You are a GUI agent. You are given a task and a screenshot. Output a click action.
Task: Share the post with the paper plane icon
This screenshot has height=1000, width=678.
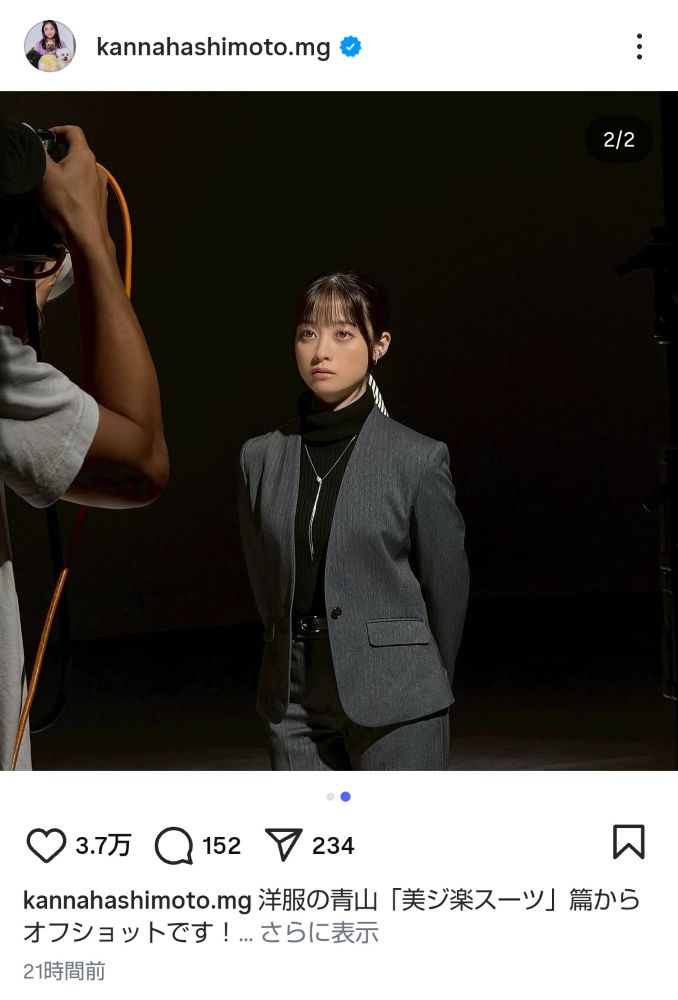point(284,846)
